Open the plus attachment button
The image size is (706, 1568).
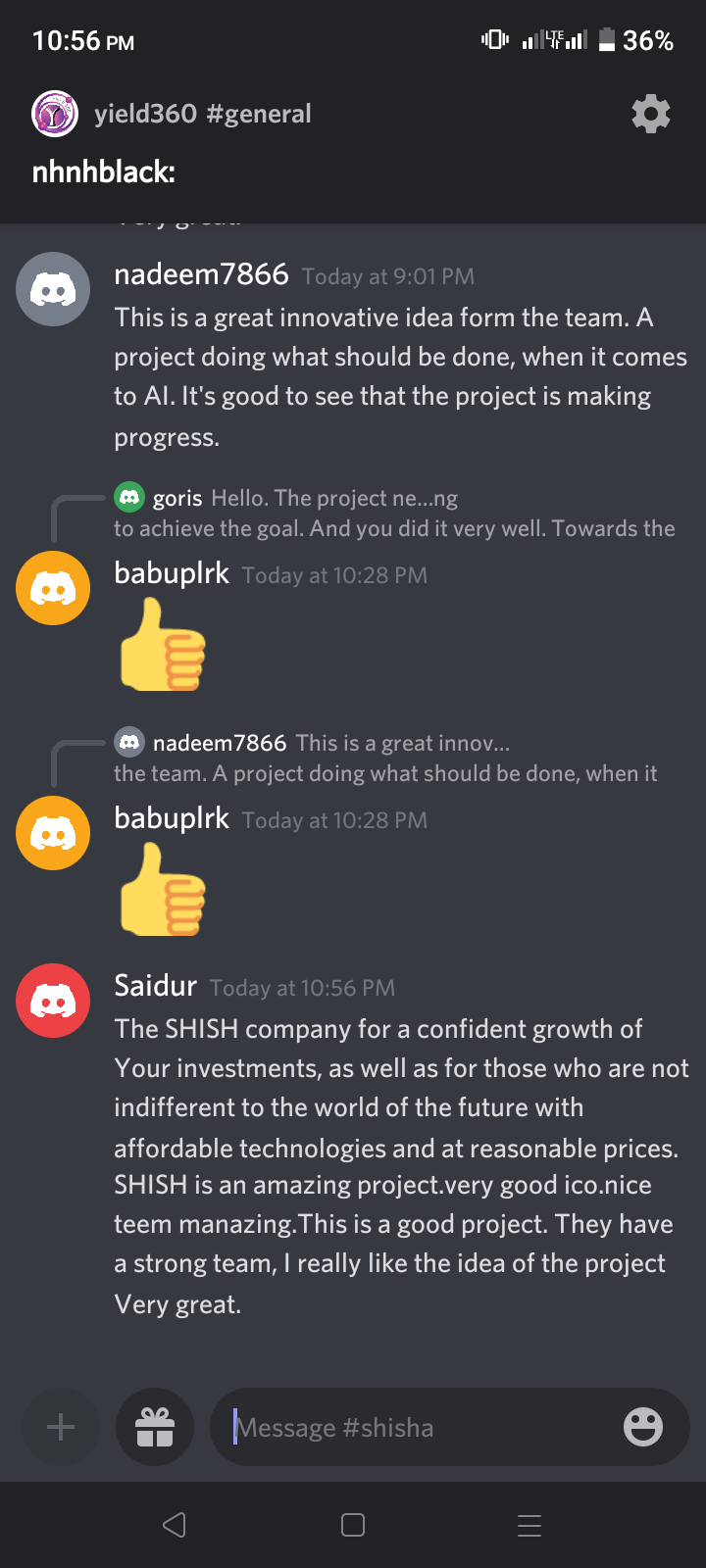[x=61, y=1427]
